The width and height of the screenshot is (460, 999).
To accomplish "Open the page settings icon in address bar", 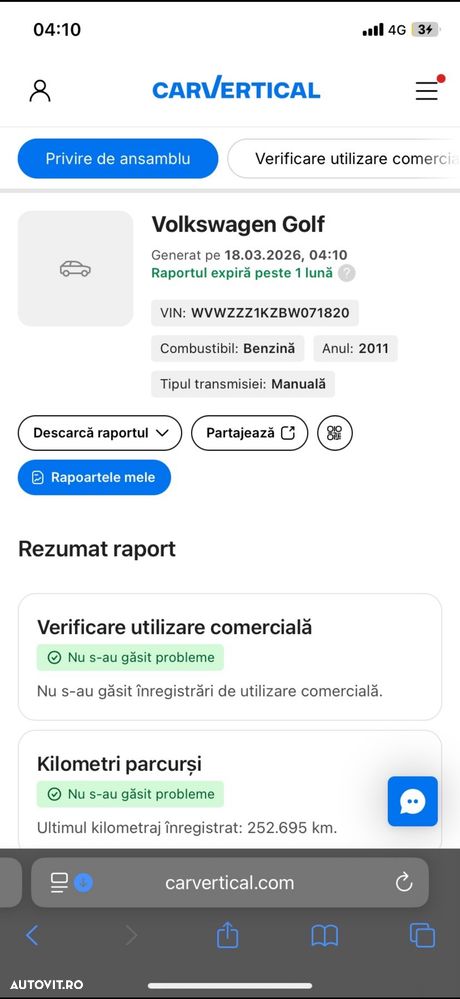I will pos(59,882).
